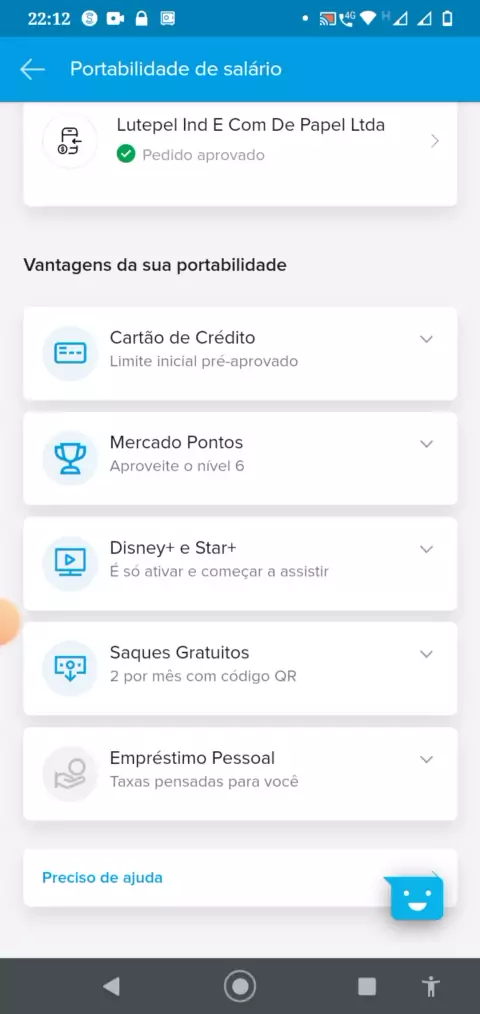480x1014 pixels.
Task: Expand Empréstimo Pessoal details
Action: [240, 773]
